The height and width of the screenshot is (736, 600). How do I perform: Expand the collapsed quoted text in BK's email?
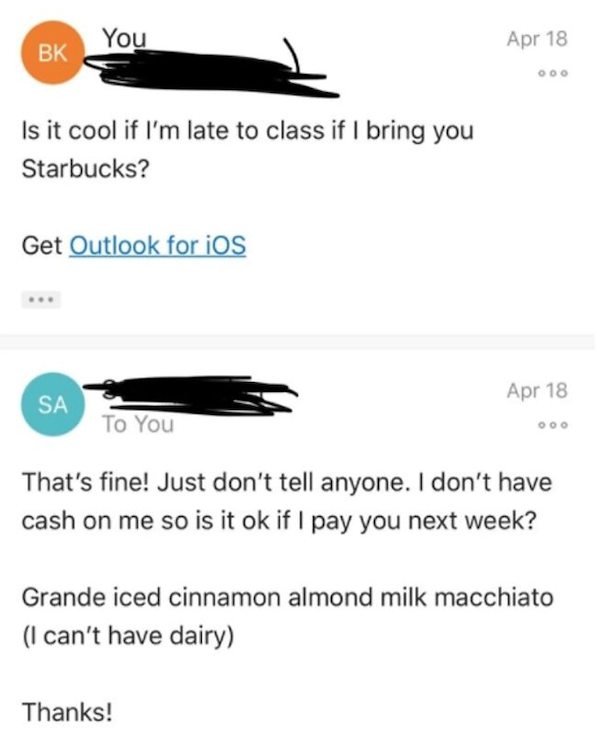(x=41, y=299)
